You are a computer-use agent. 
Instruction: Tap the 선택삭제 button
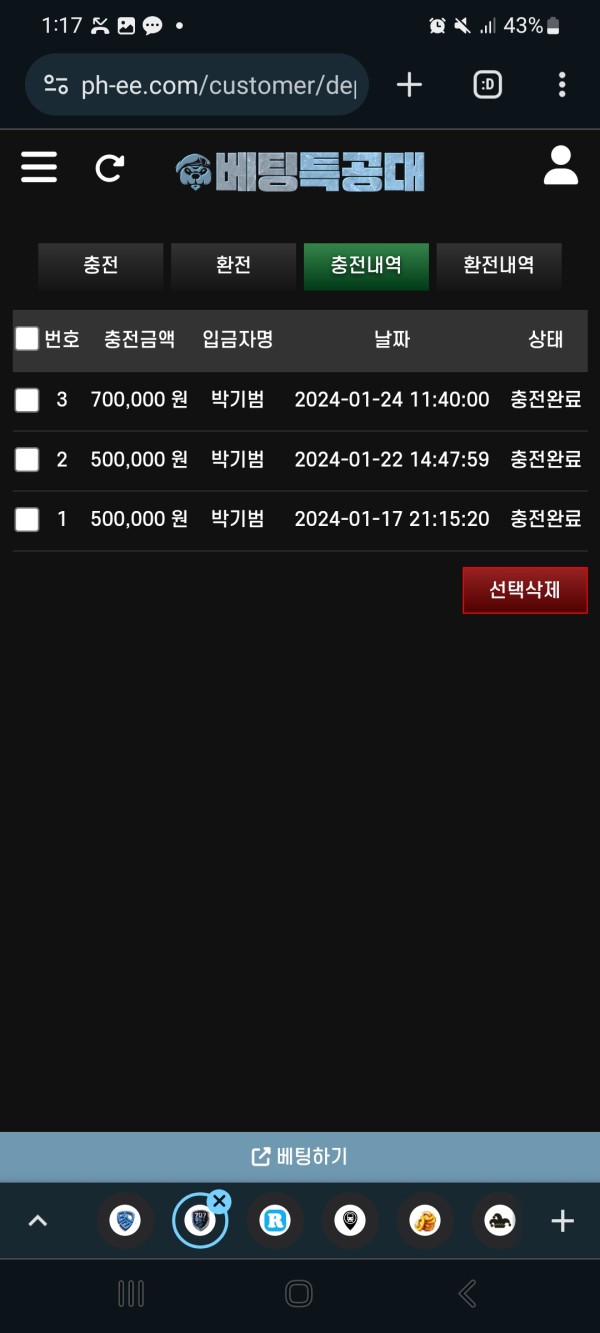coord(524,590)
